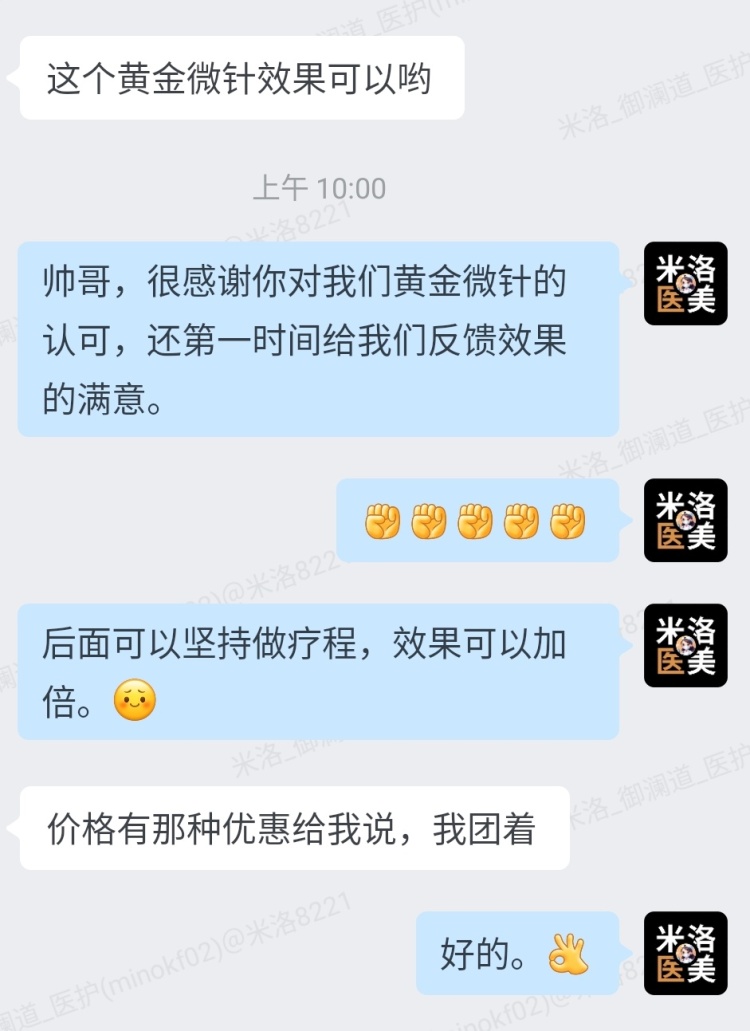This screenshot has height=1031, width=750.
Task: Tap the avatar beside the 好的 reply
Action: point(685,953)
